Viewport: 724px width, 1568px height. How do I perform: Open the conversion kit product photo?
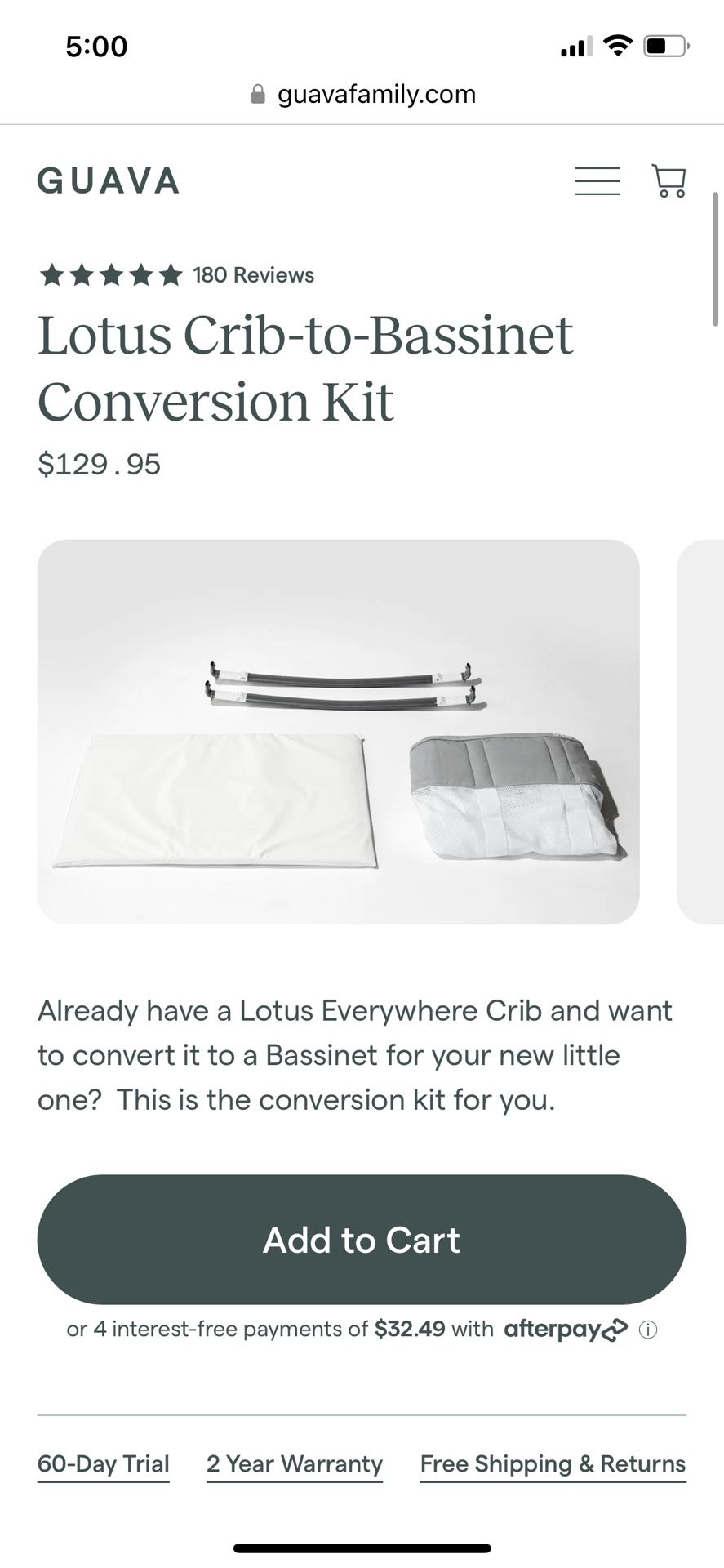tap(338, 732)
